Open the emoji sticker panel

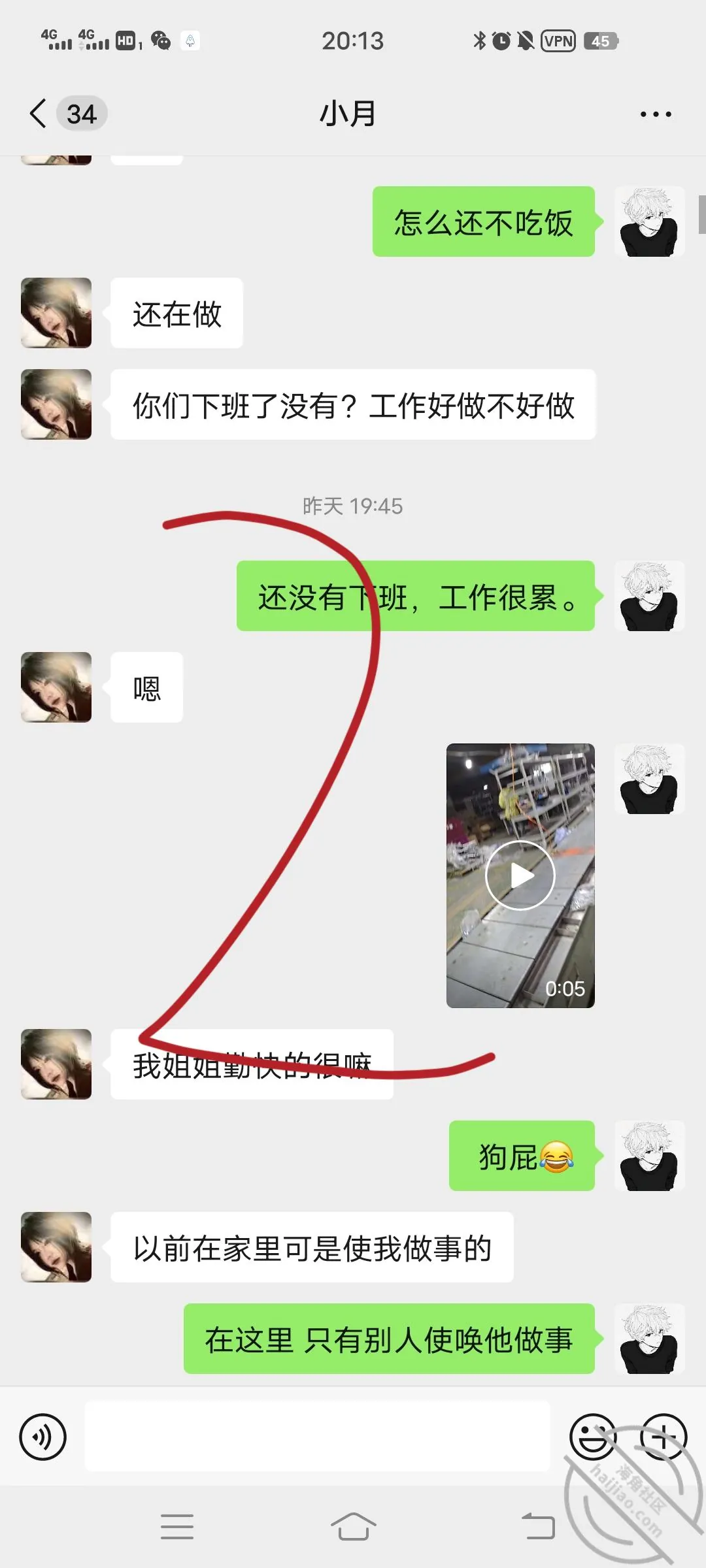[x=593, y=1437]
